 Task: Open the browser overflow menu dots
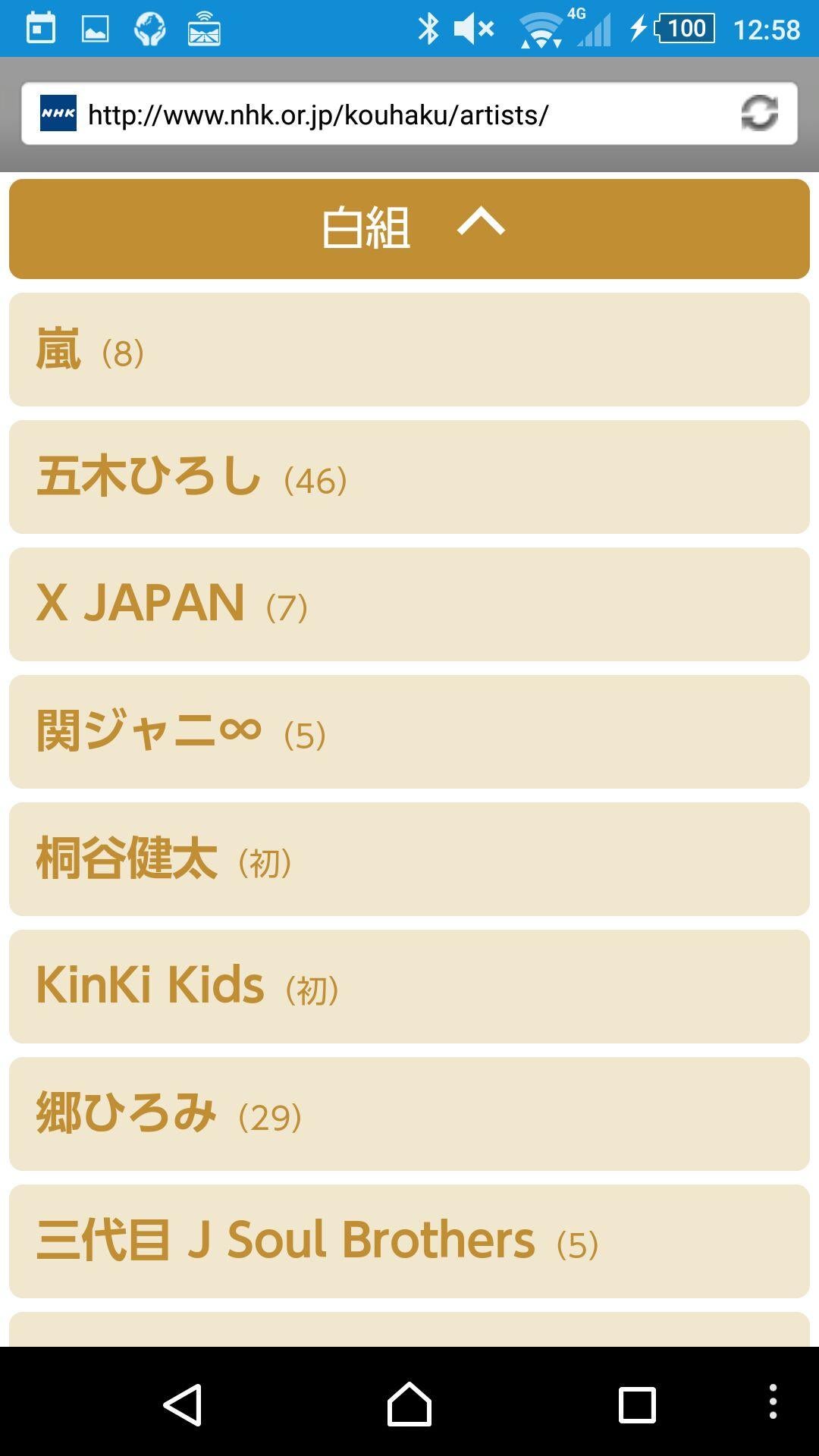click(x=773, y=1401)
